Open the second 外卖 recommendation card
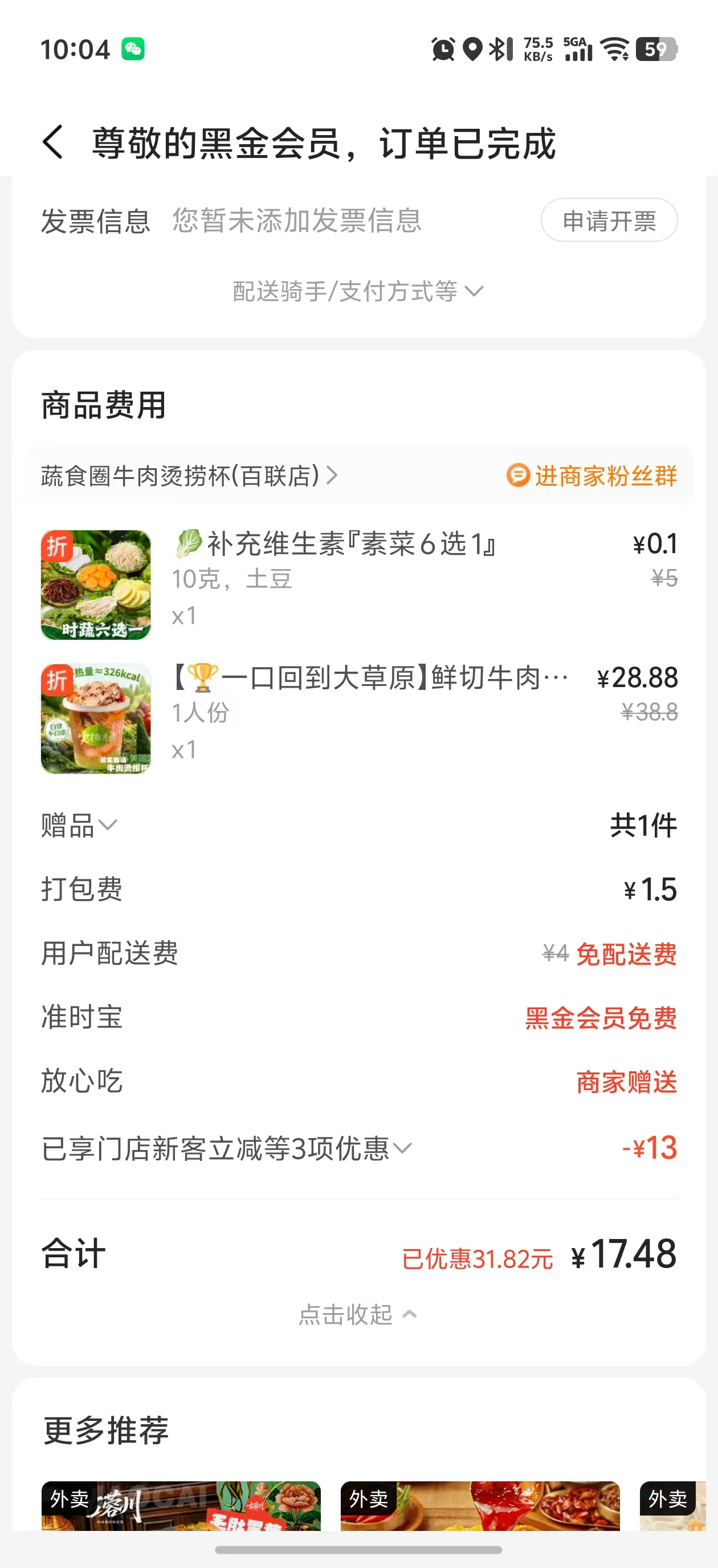The height and width of the screenshot is (1568, 718). [x=479, y=1505]
